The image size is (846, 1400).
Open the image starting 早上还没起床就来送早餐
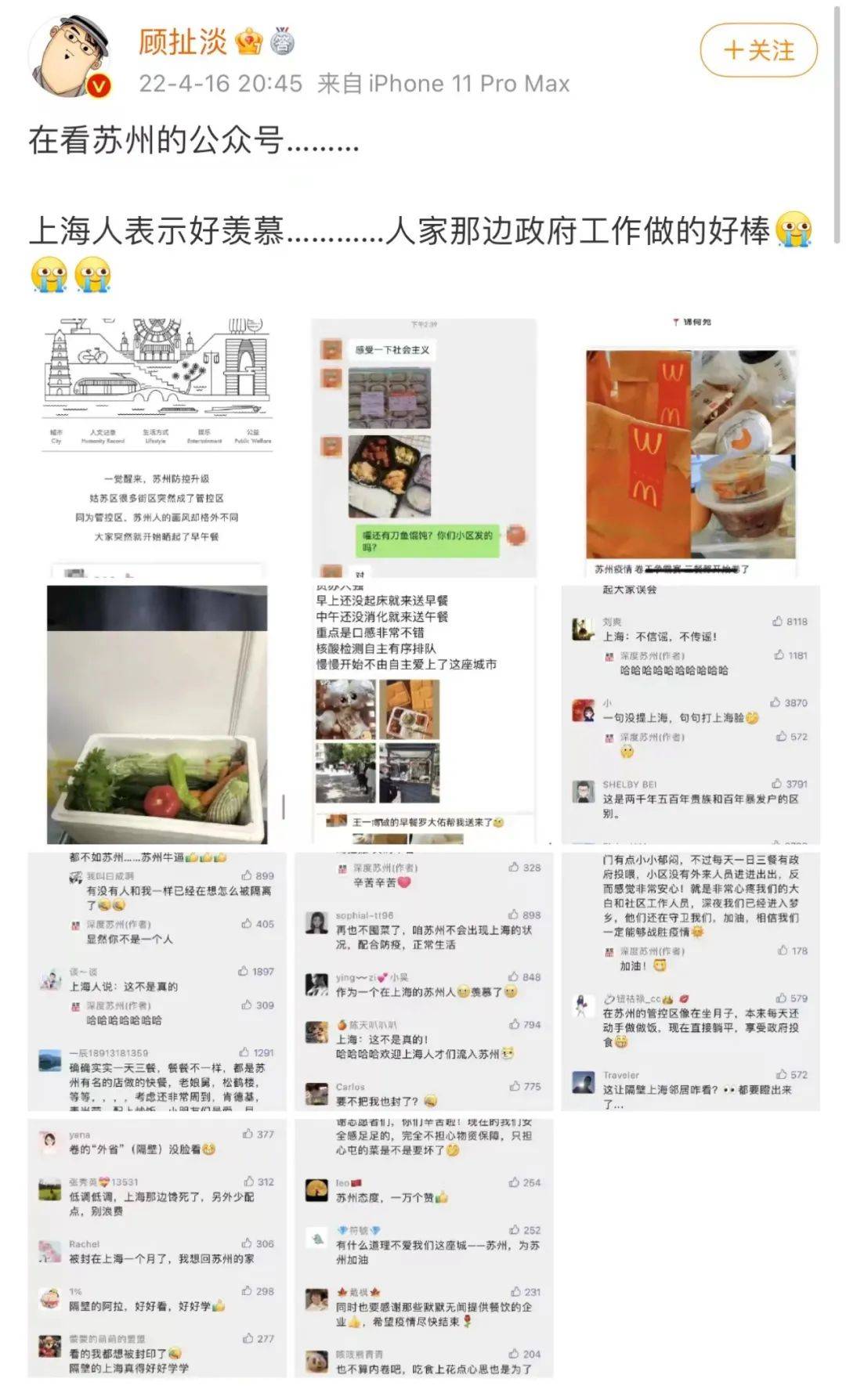pyautogui.click(x=424, y=714)
